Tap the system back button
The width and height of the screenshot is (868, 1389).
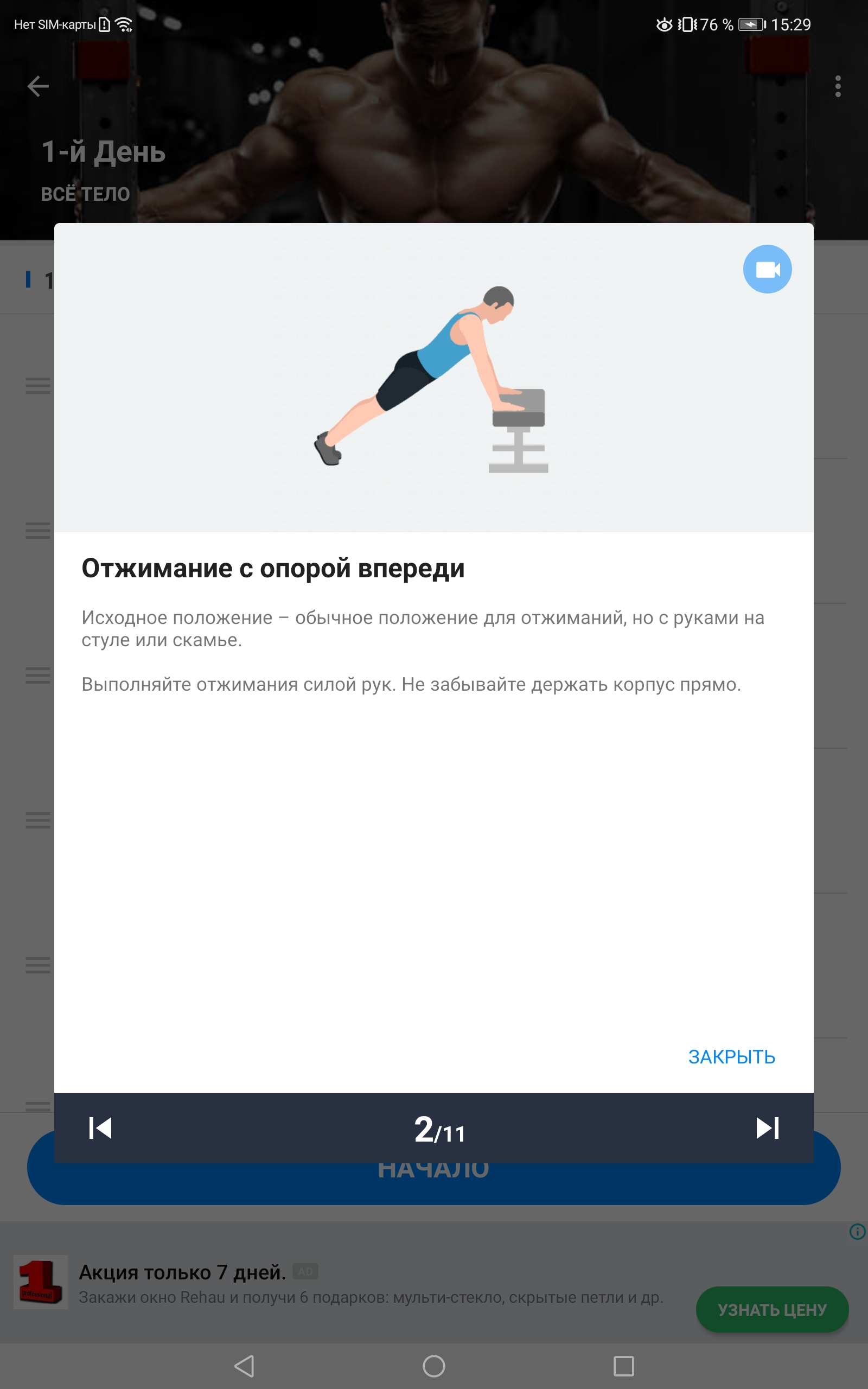[x=245, y=1366]
